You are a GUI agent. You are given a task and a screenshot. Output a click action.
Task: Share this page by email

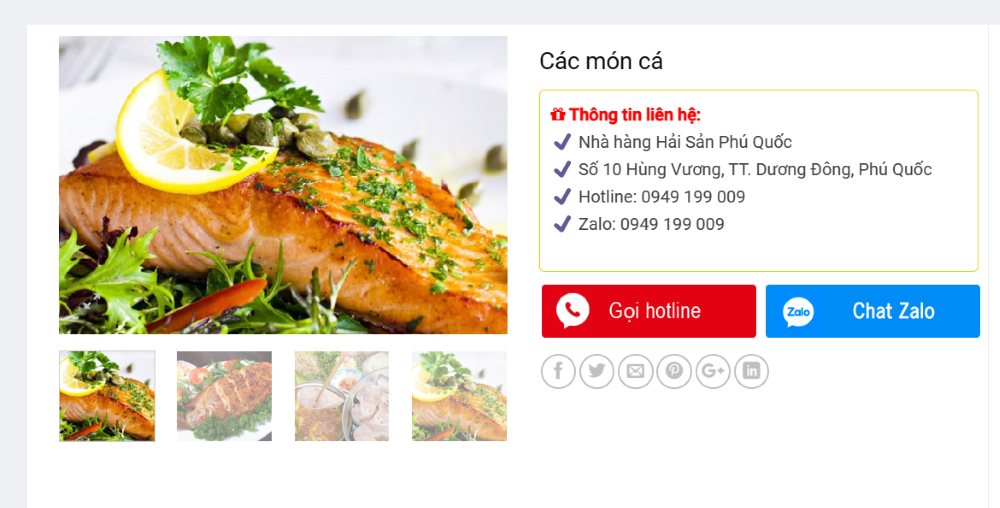[x=635, y=372]
